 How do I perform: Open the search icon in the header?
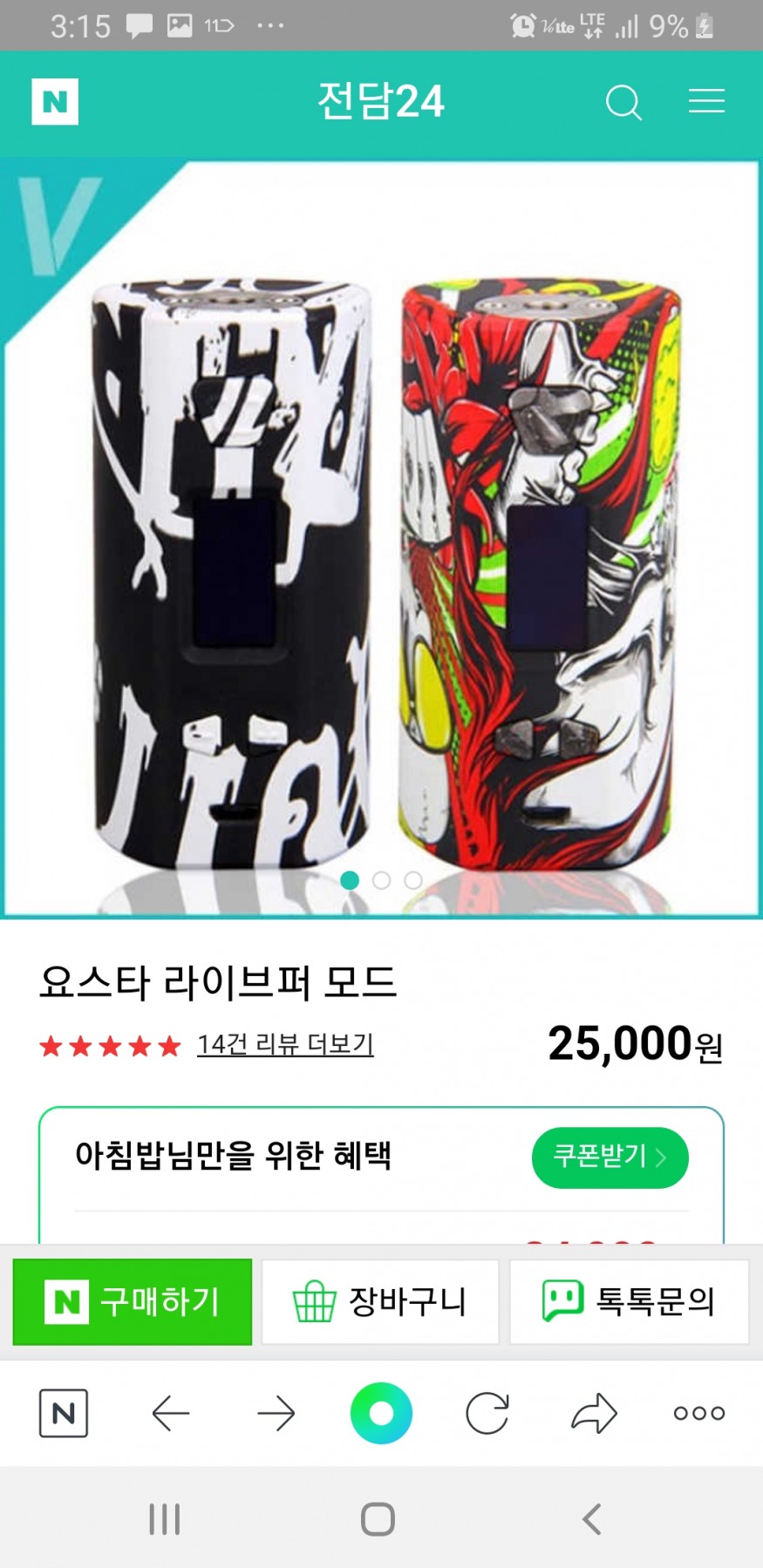click(623, 102)
